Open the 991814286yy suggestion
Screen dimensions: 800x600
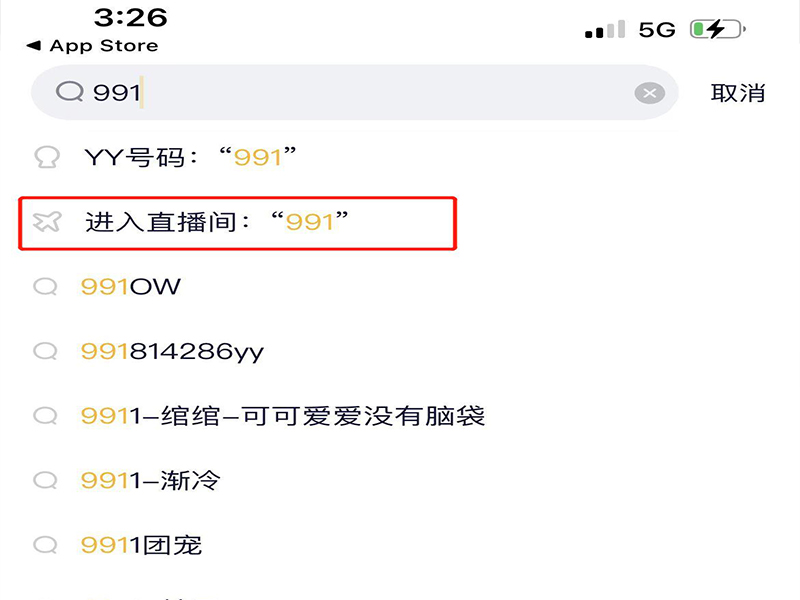(172, 352)
